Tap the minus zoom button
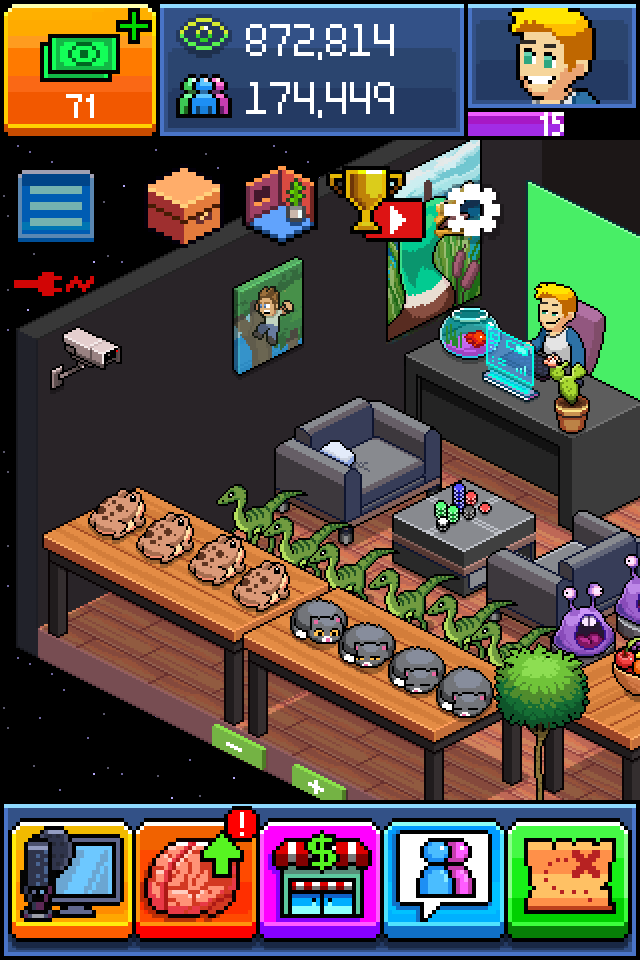The width and height of the screenshot is (640, 960). (238, 746)
